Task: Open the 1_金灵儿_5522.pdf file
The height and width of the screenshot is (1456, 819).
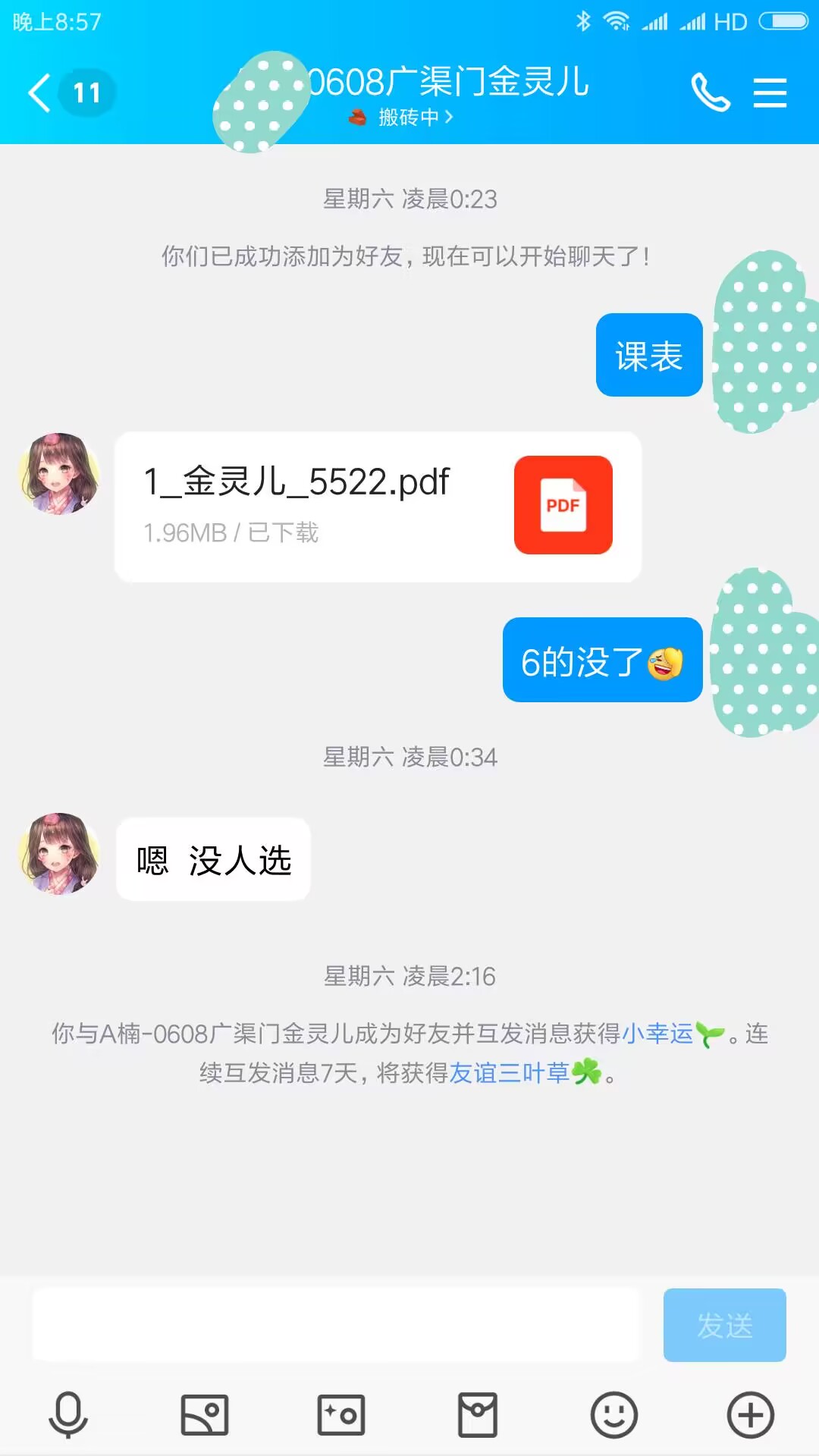Action: tap(378, 507)
